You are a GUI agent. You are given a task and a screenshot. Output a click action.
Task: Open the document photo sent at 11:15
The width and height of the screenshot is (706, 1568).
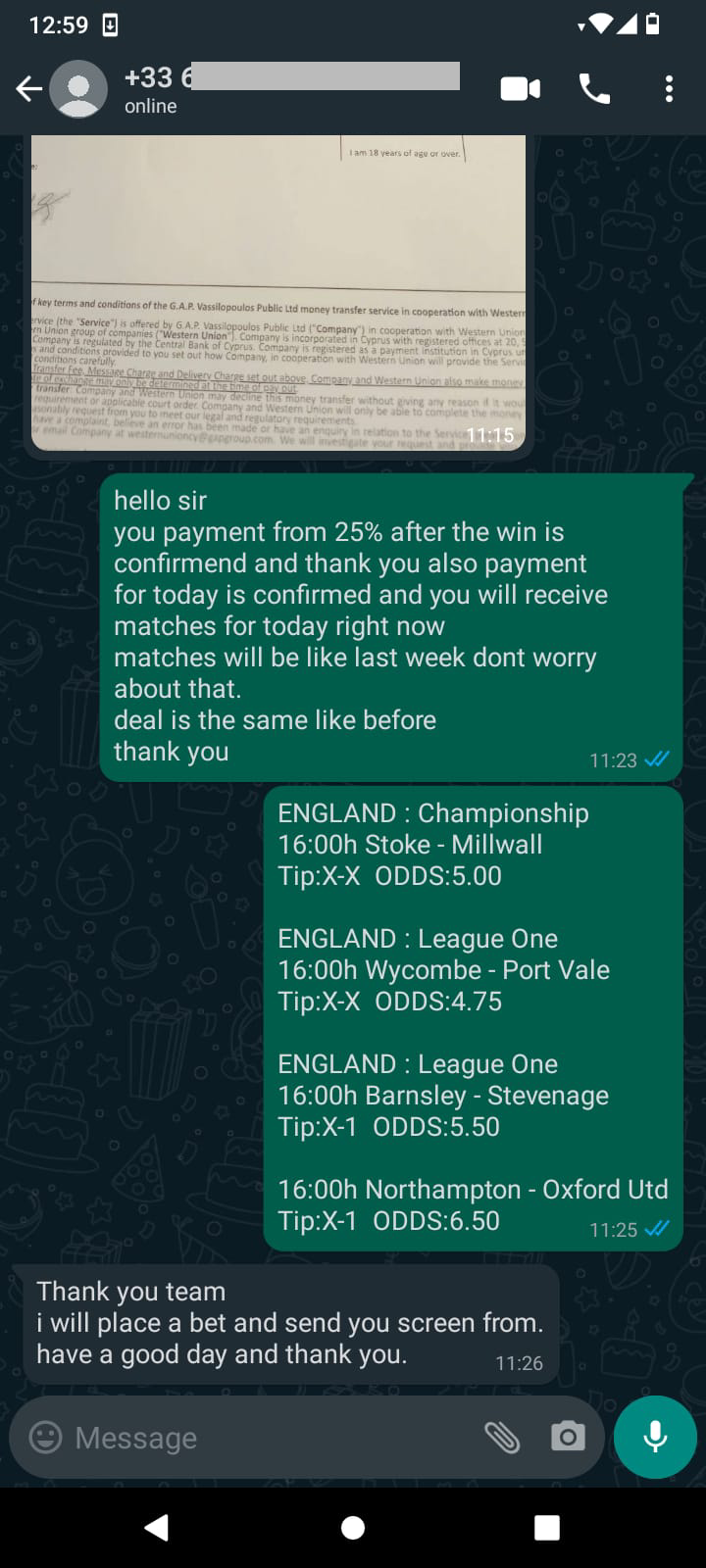pos(278,293)
